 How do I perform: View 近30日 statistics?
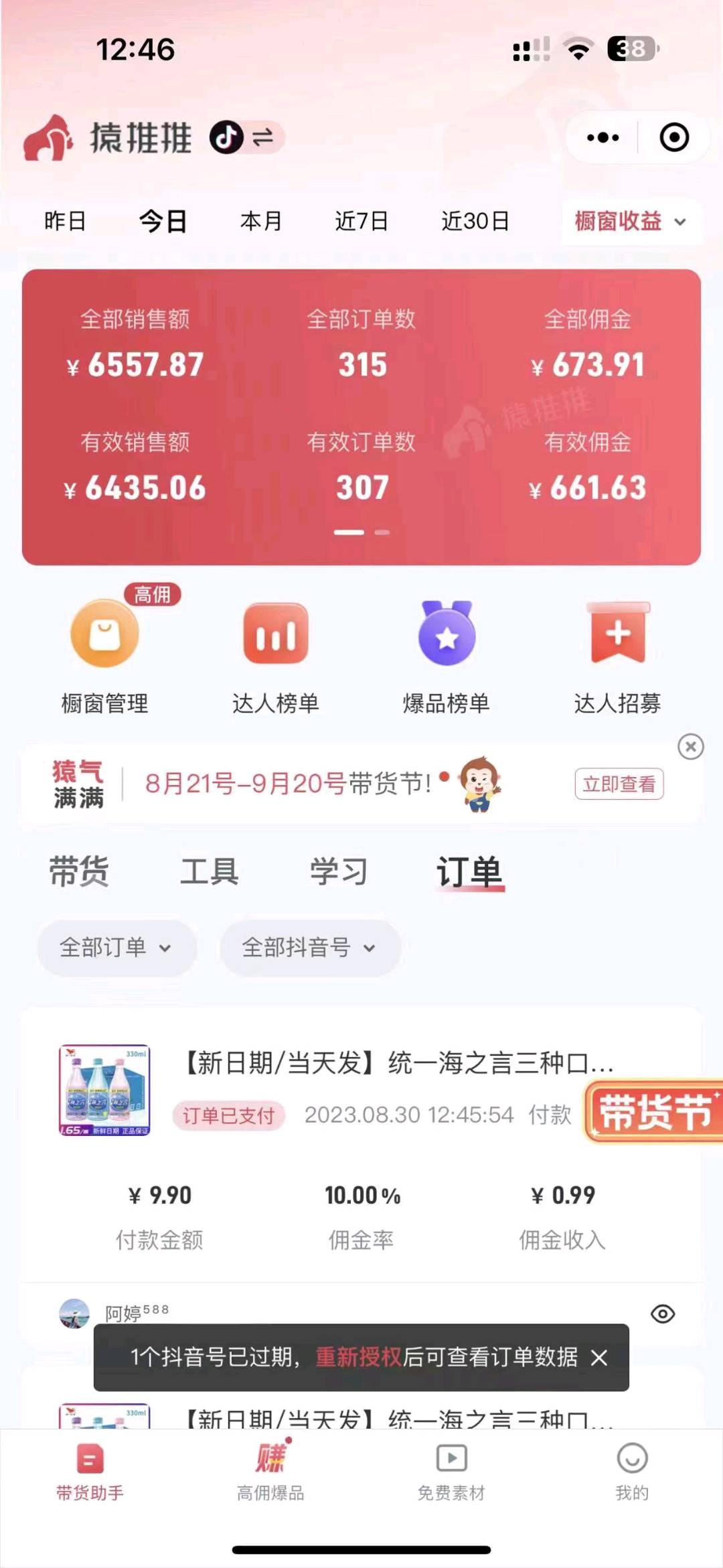pyautogui.click(x=475, y=221)
